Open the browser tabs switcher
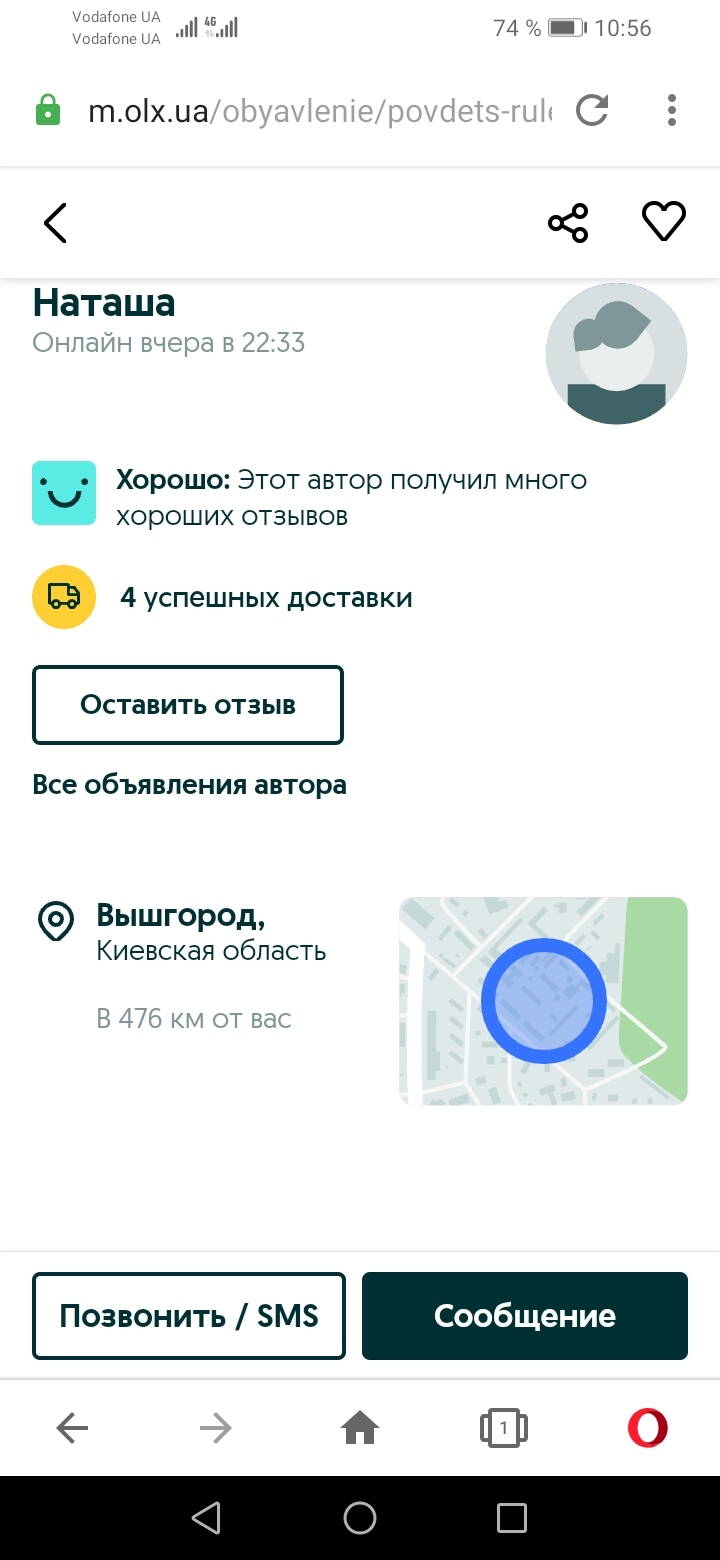The height and width of the screenshot is (1560, 720). (503, 1428)
